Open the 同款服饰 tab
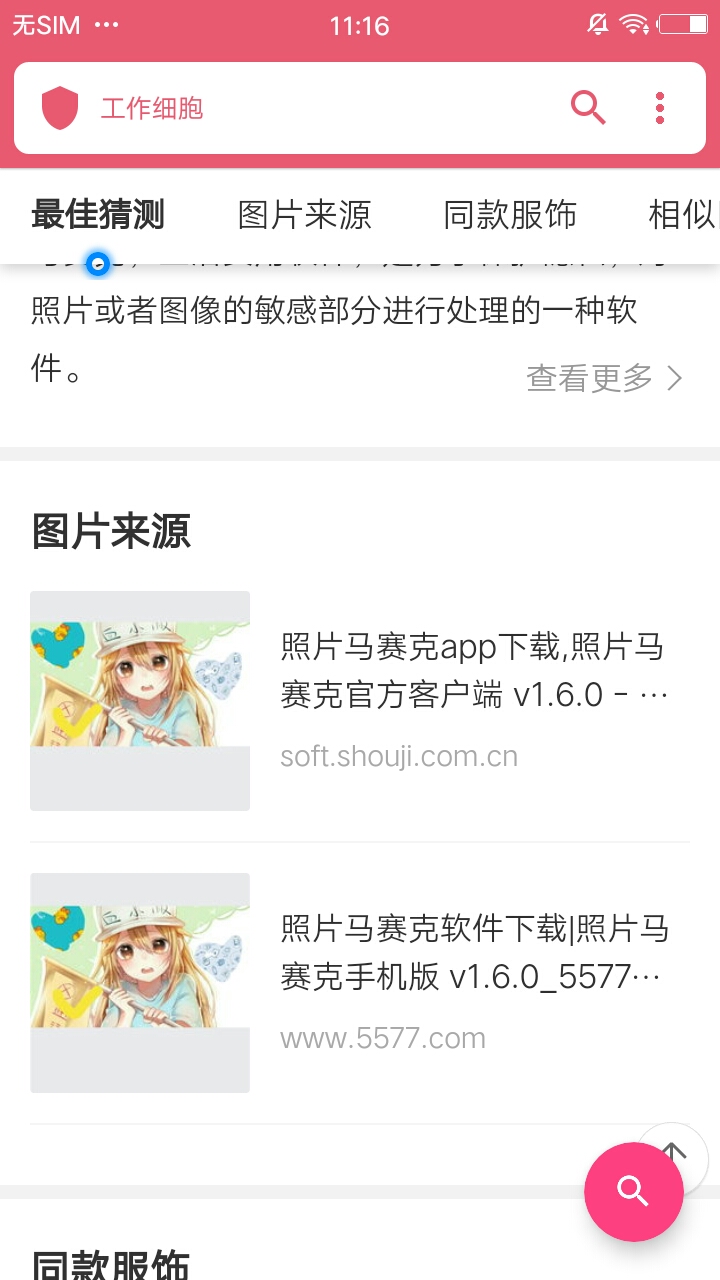This screenshot has height=1280, width=720. coord(509,214)
